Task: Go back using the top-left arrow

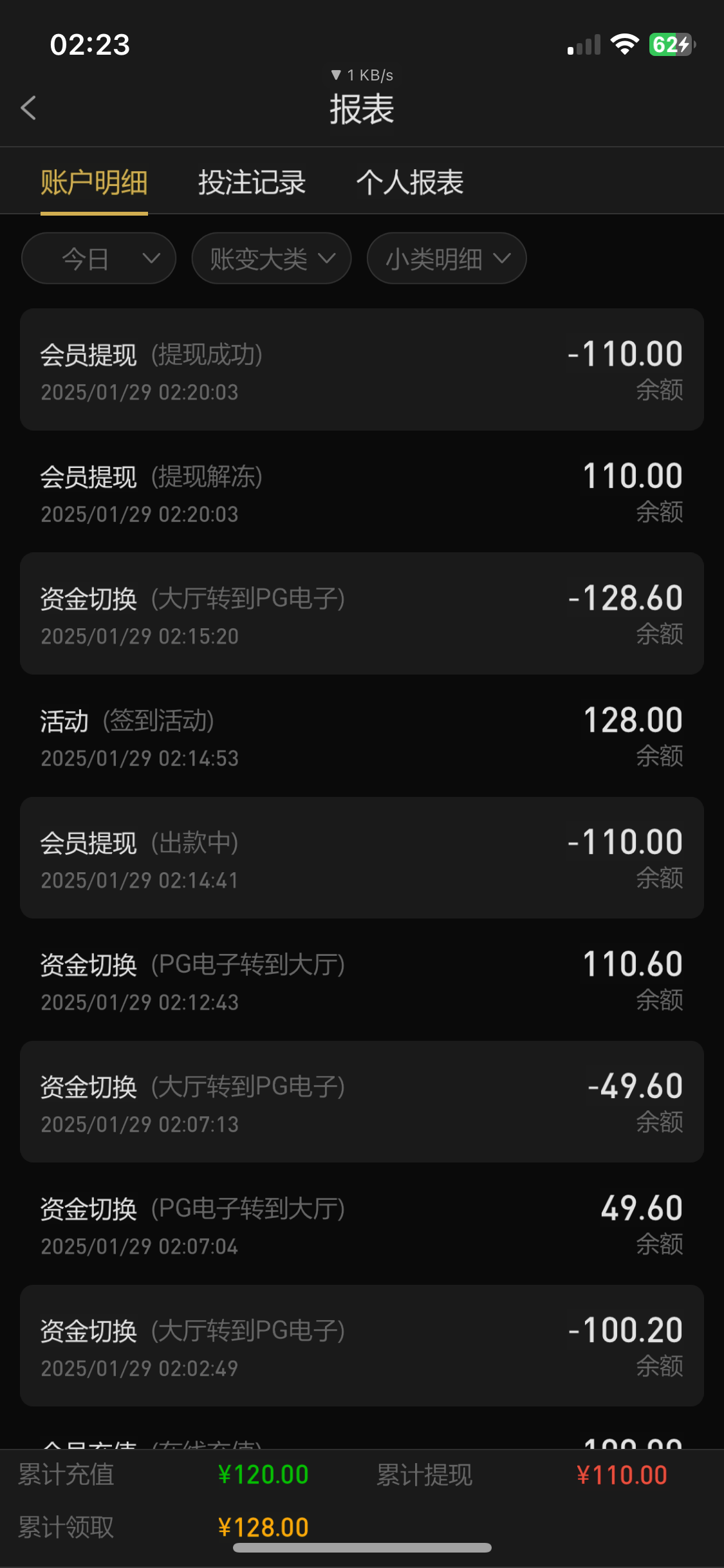Action: pyautogui.click(x=28, y=108)
